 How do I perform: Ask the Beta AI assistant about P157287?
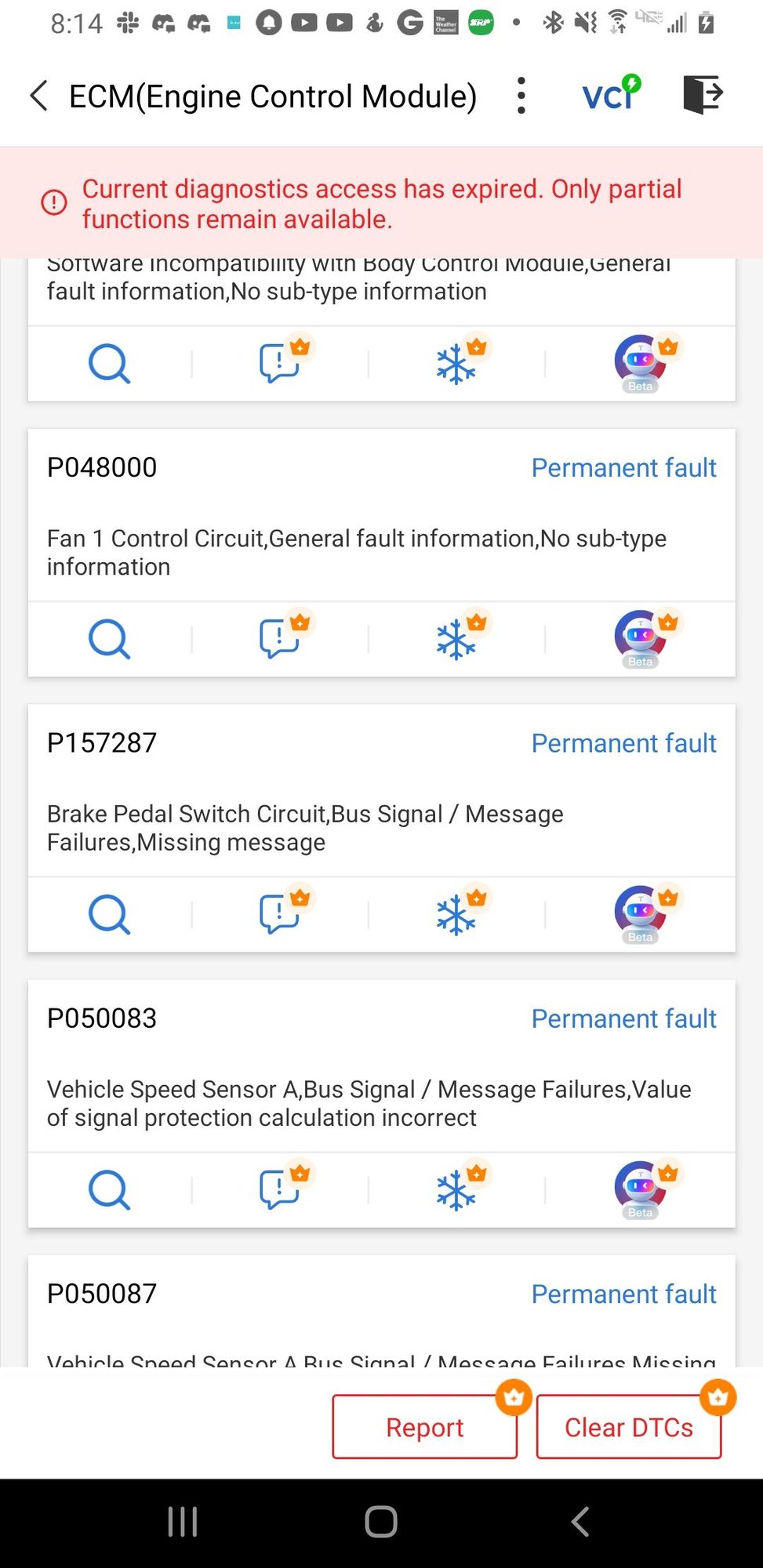click(x=641, y=913)
